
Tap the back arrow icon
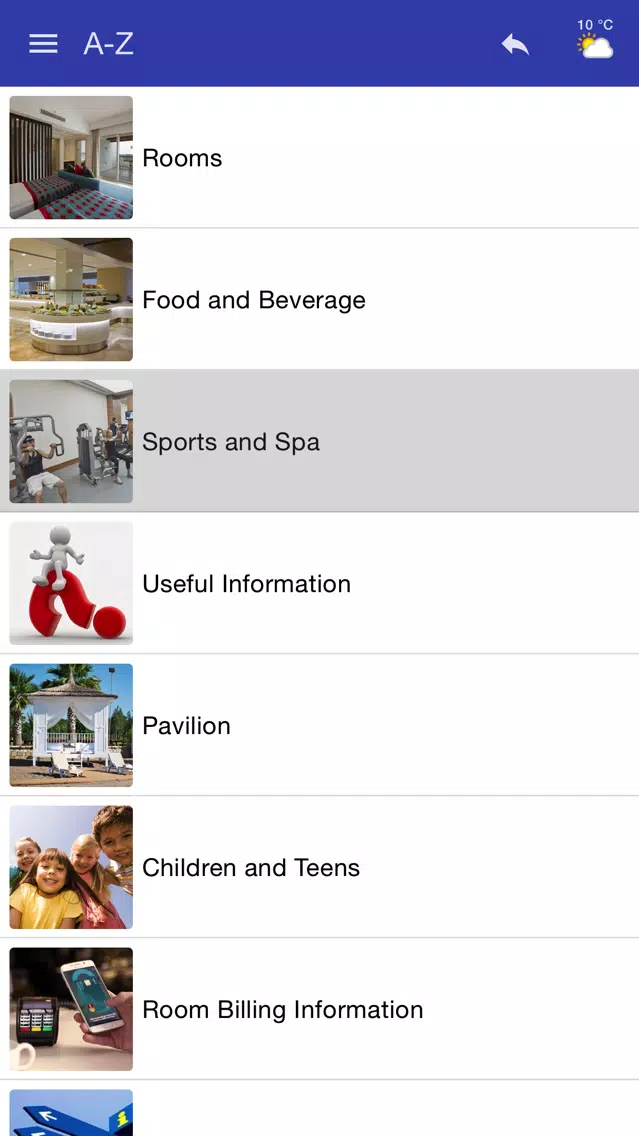515,44
